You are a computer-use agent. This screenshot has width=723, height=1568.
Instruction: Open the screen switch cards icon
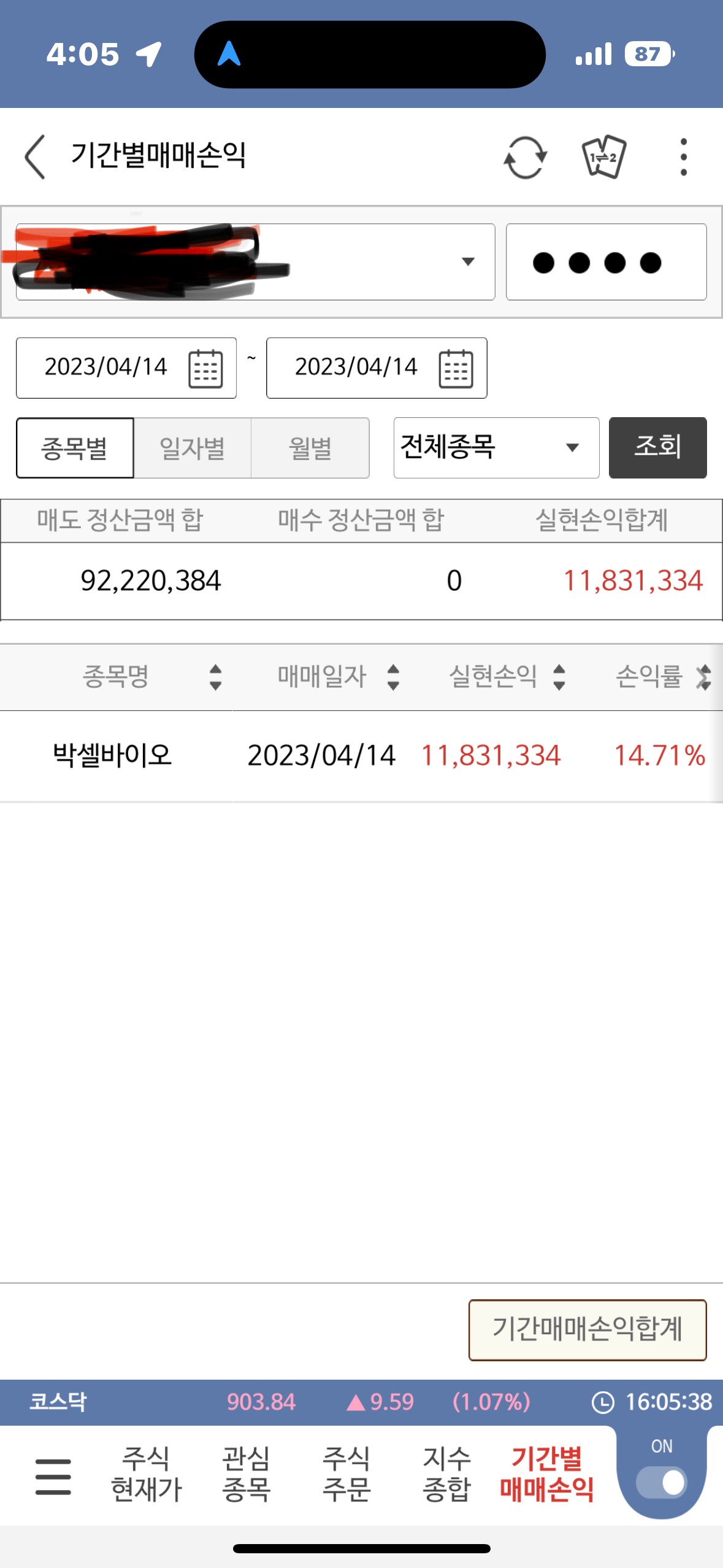[603, 157]
